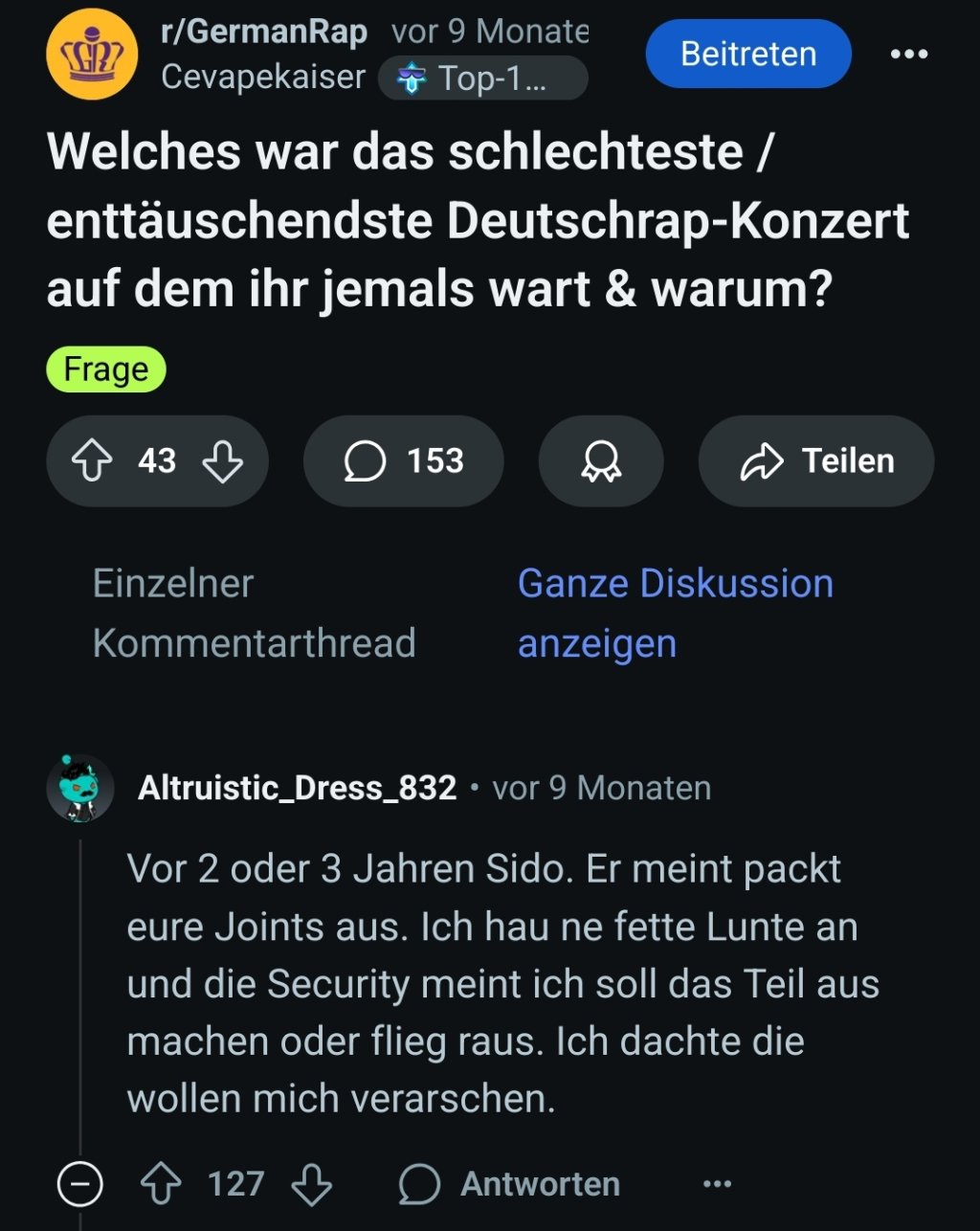Open the 153 comments on the post
The image size is (980, 1231).
(x=404, y=461)
